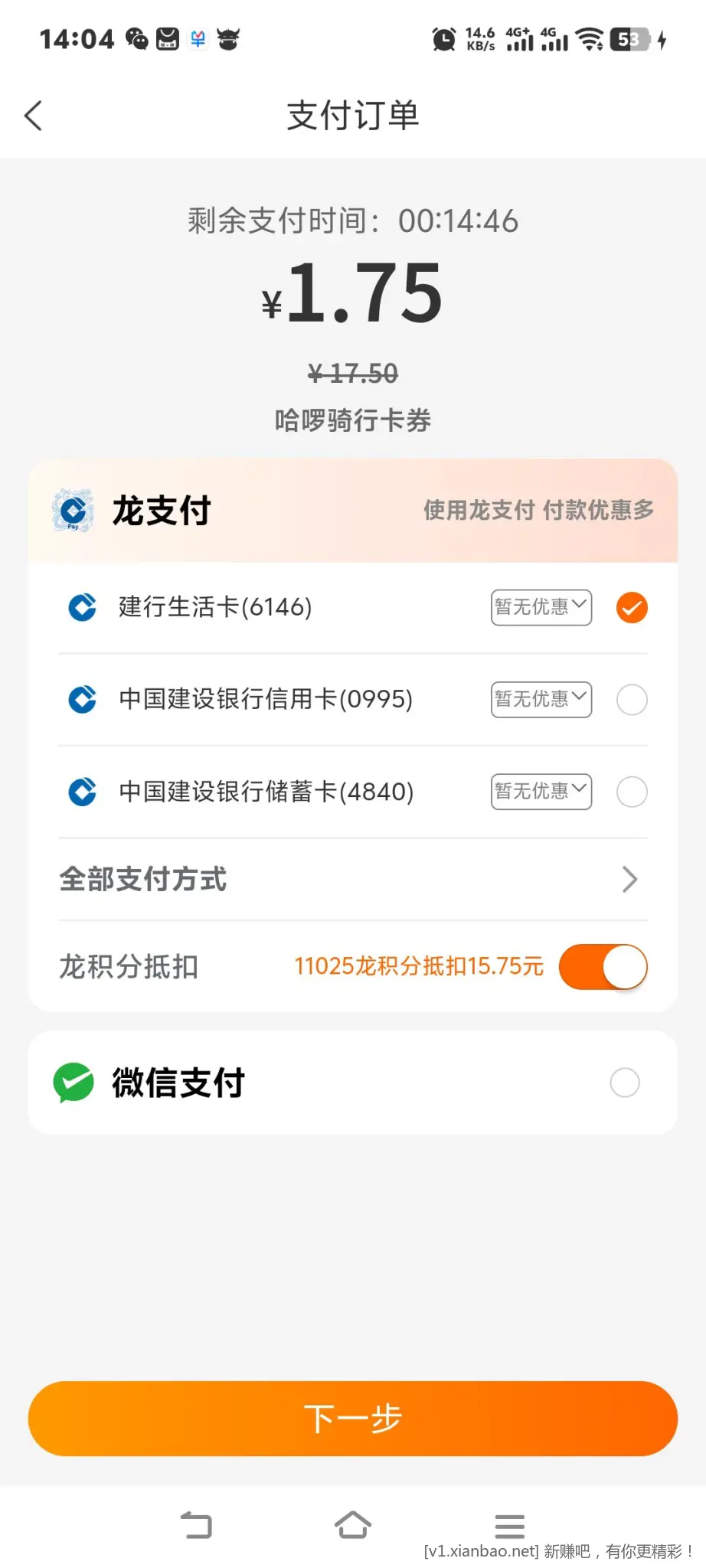
Task: Open the system recent apps menu
Action: [510, 1526]
